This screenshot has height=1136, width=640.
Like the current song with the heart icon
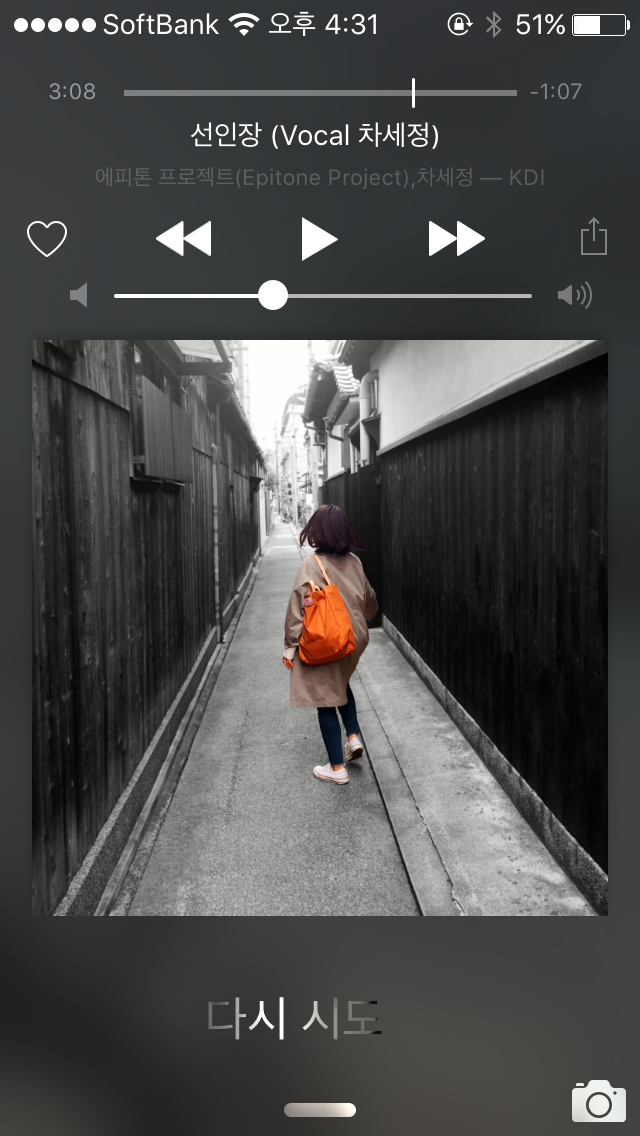point(47,238)
